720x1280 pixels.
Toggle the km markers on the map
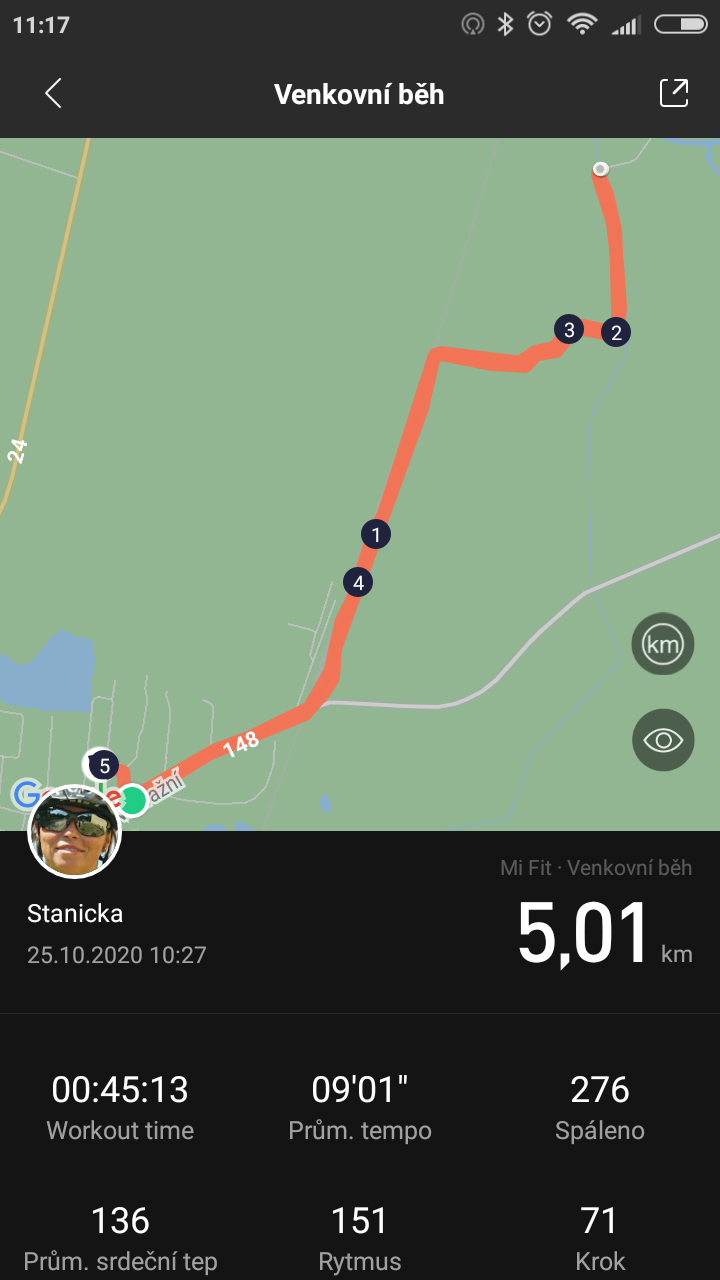(x=663, y=644)
